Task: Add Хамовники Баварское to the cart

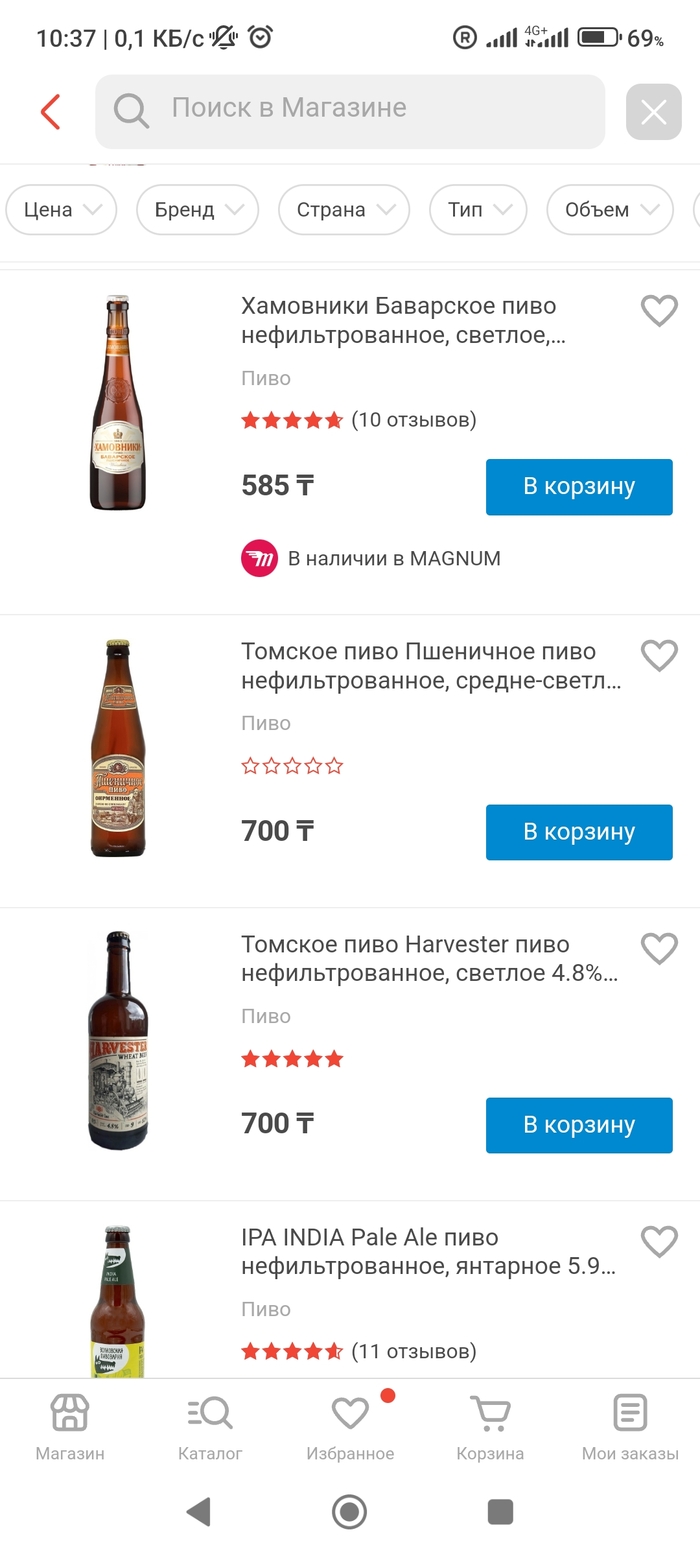Action: [x=579, y=487]
